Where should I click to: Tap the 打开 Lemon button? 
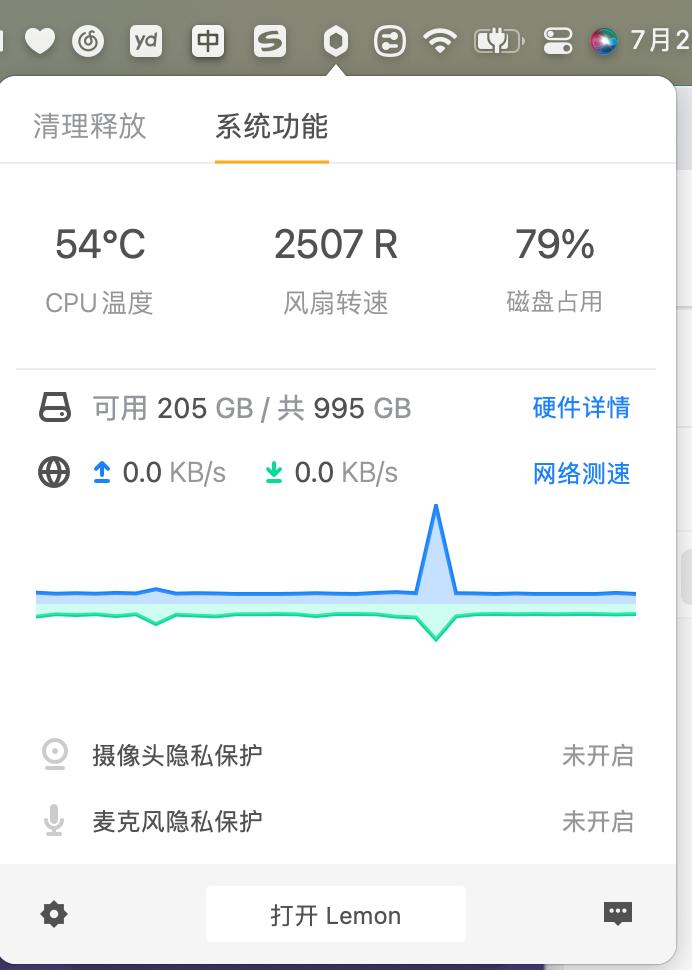point(335,914)
